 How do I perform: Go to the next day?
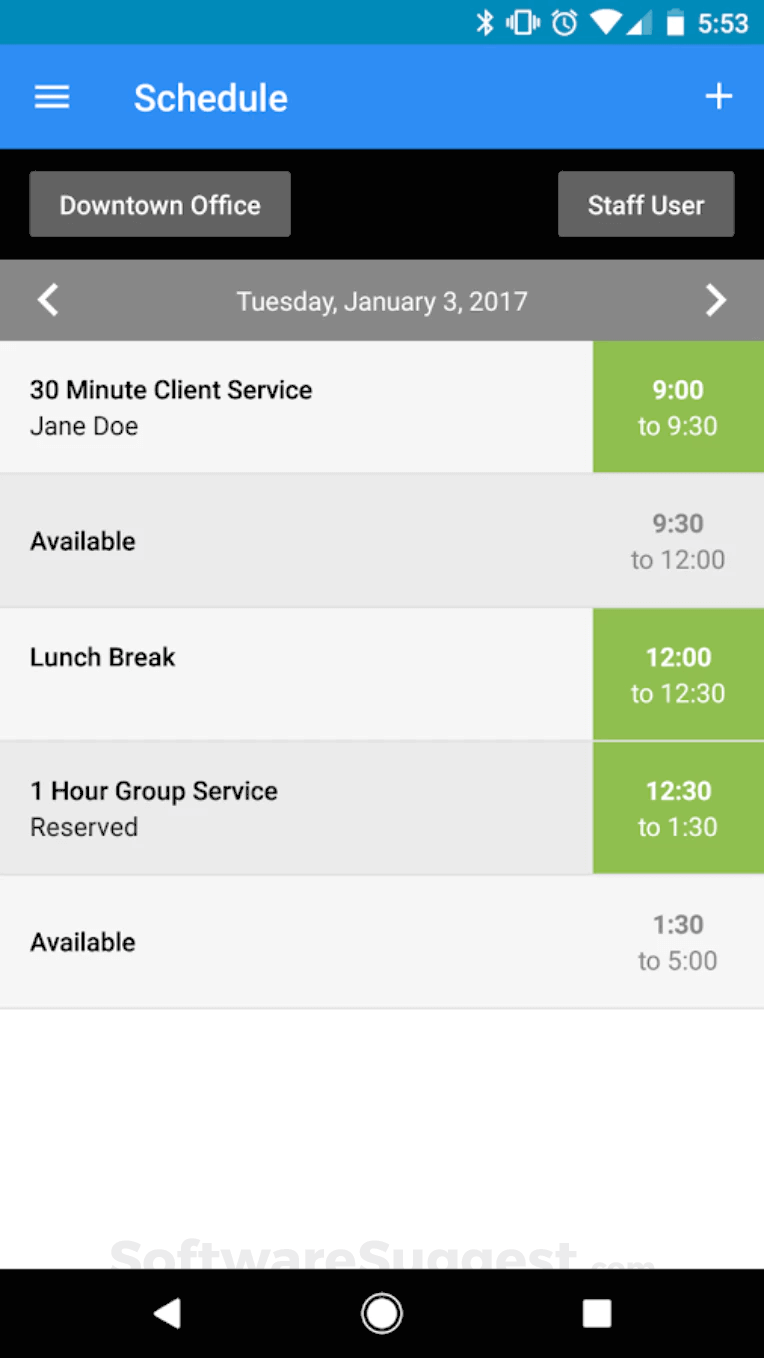coord(715,301)
